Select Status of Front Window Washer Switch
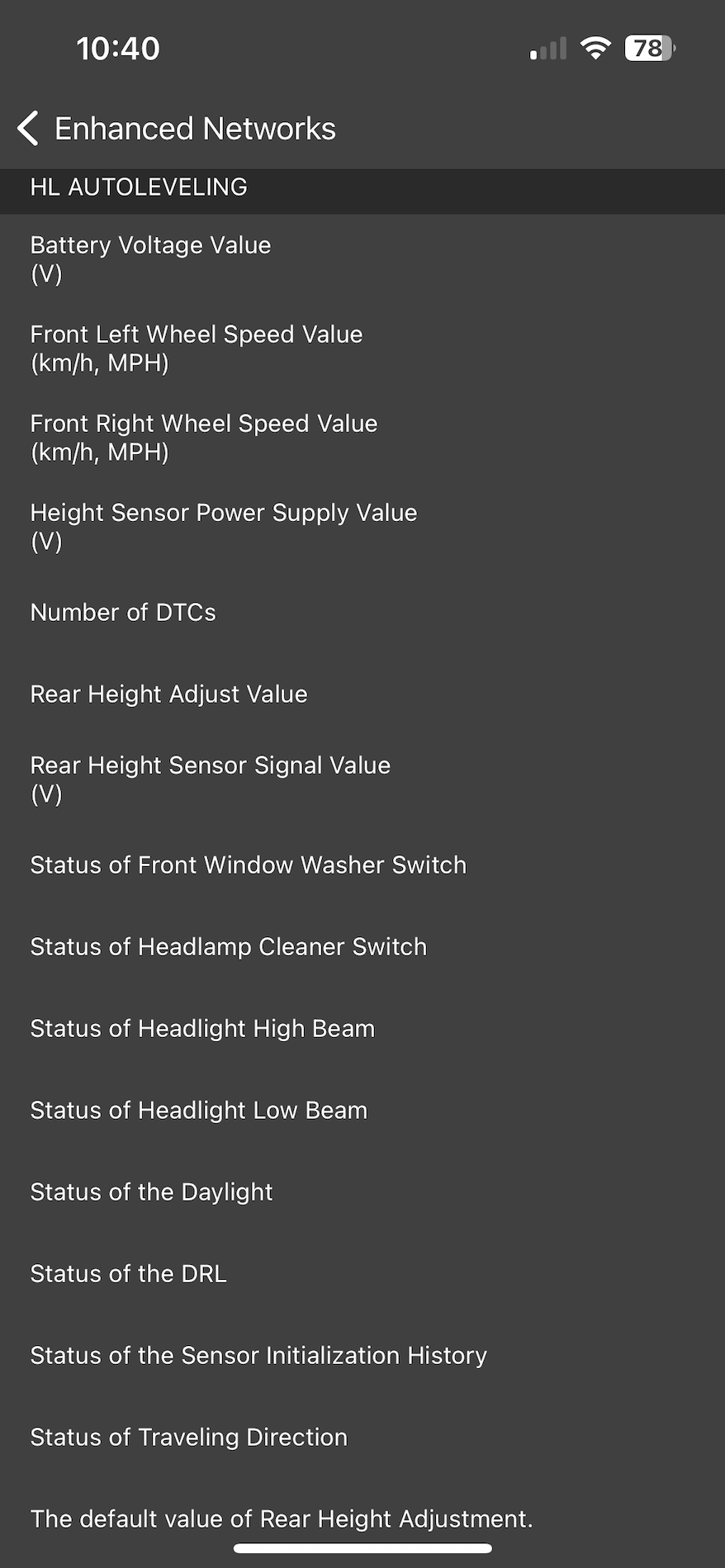This screenshot has width=725, height=1568. [362, 865]
